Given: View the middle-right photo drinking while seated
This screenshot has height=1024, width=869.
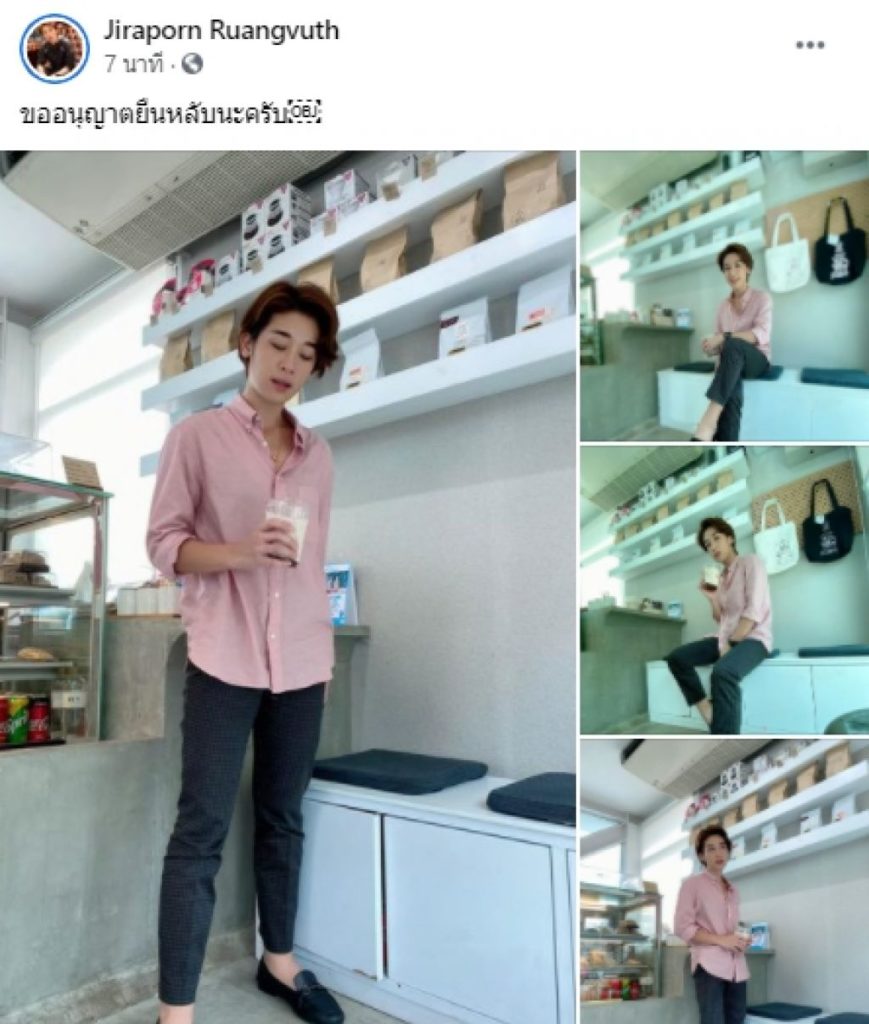Looking at the screenshot, I should [724, 589].
